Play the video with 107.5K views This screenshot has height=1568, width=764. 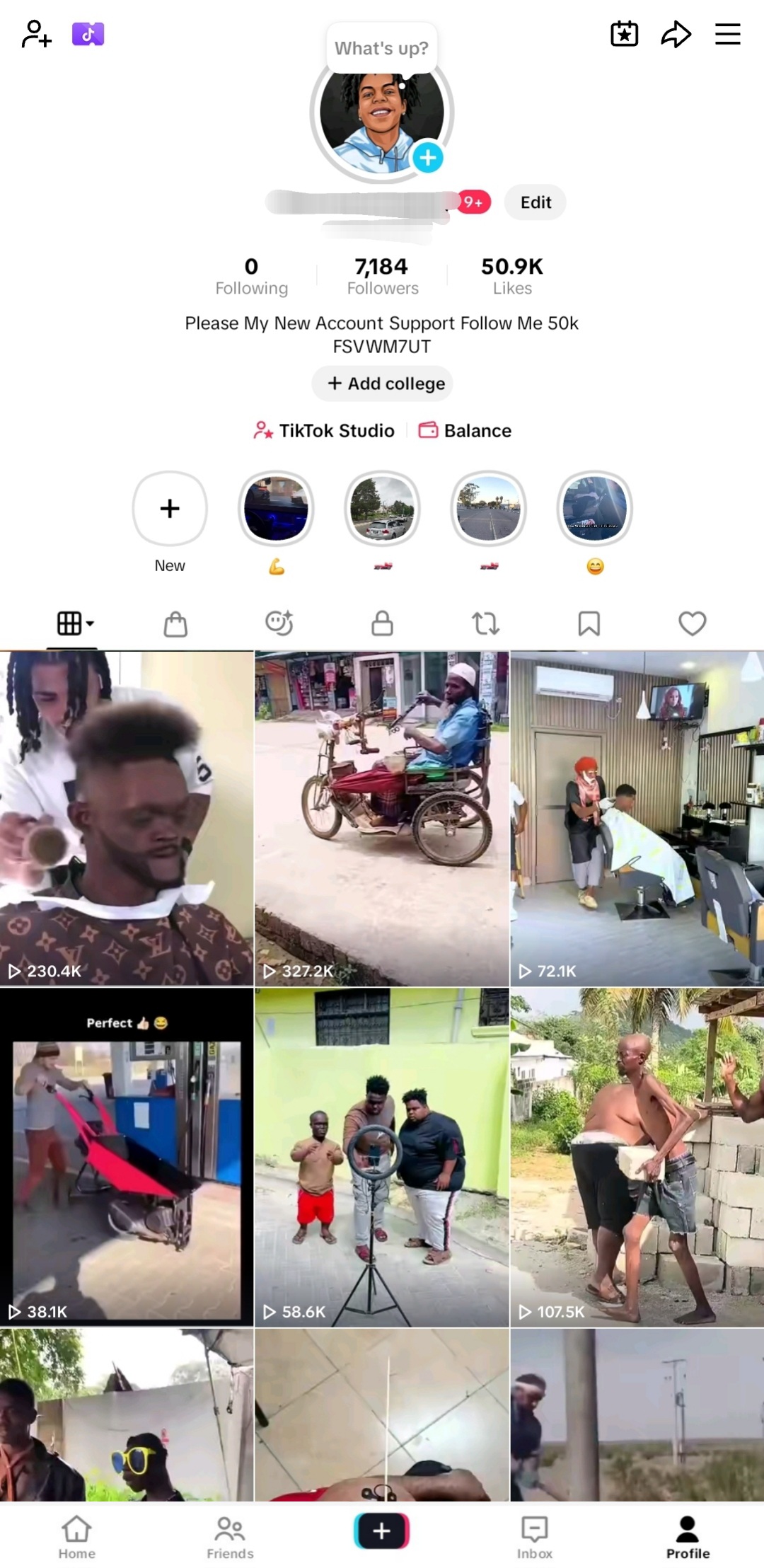coord(637,1157)
